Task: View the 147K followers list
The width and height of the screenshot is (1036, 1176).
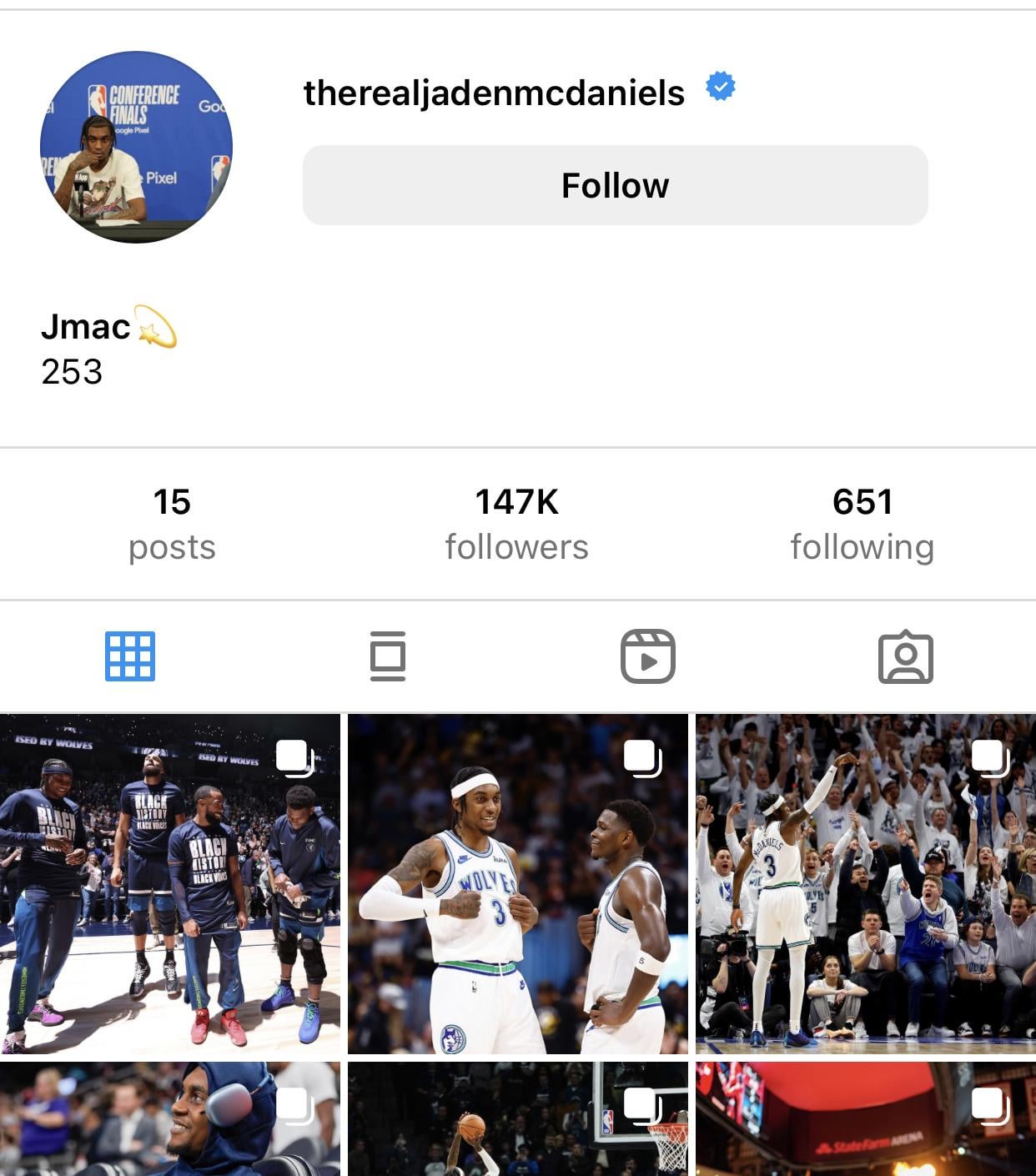Action: tap(516, 524)
